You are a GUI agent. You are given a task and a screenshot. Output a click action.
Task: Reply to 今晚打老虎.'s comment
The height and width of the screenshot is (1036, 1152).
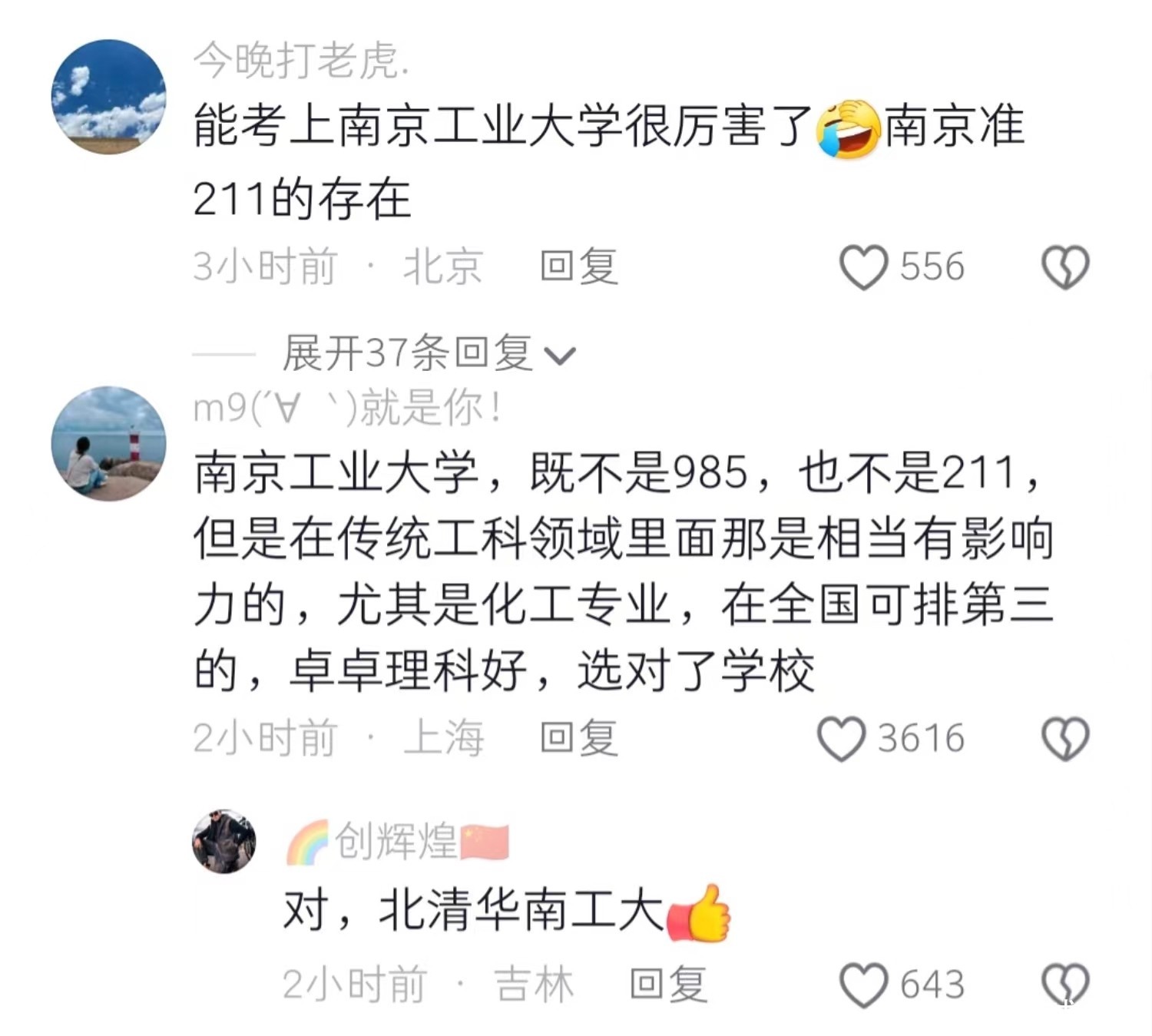pos(578,266)
